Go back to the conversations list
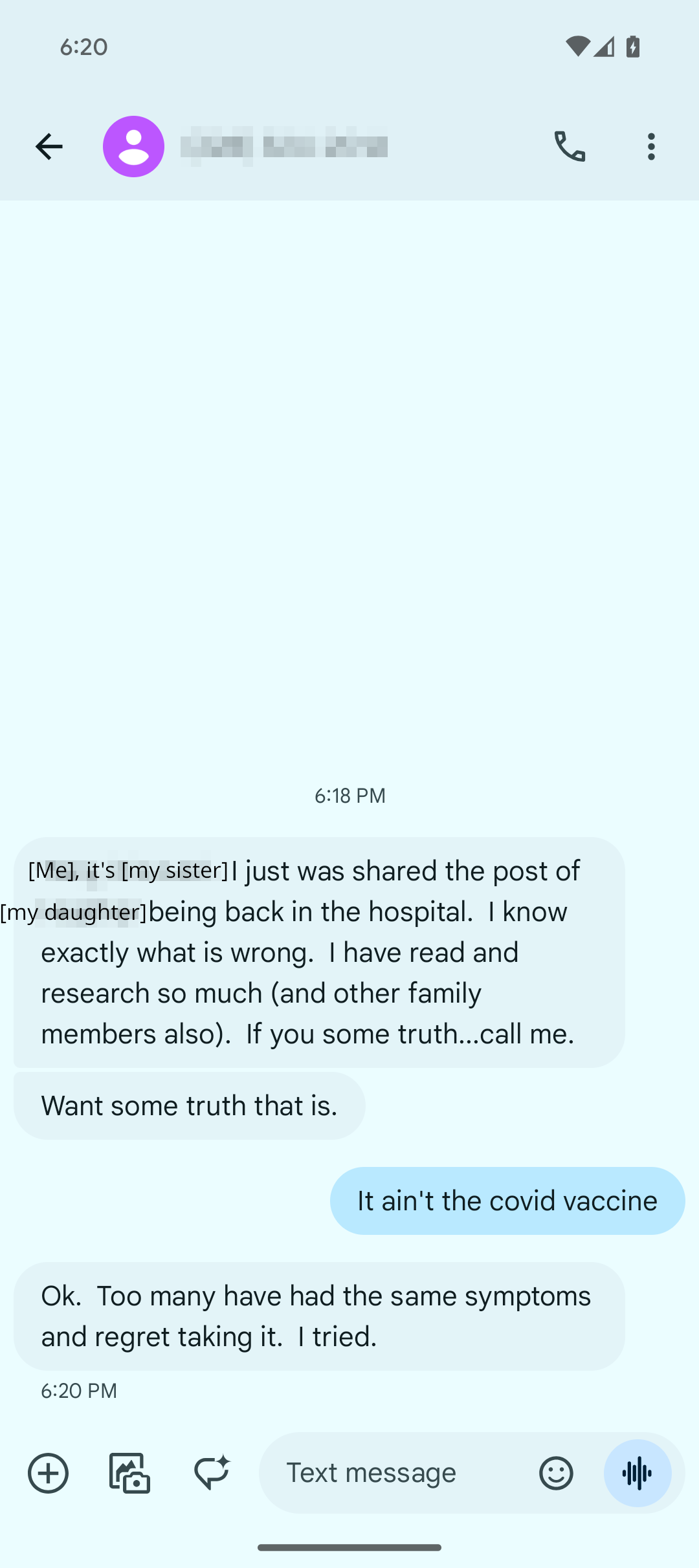Image resolution: width=699 pixels, height=1568 pixels. pyautogui.click(x=49, y=147)
